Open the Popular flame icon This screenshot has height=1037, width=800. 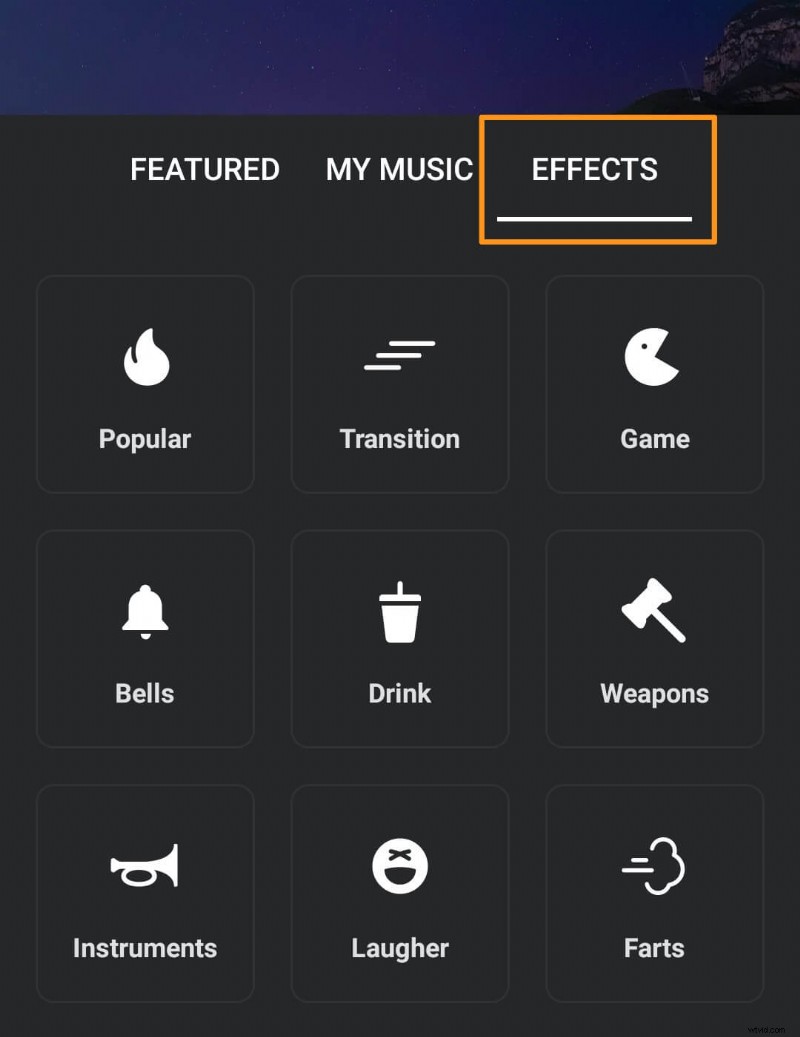(145, 356)
